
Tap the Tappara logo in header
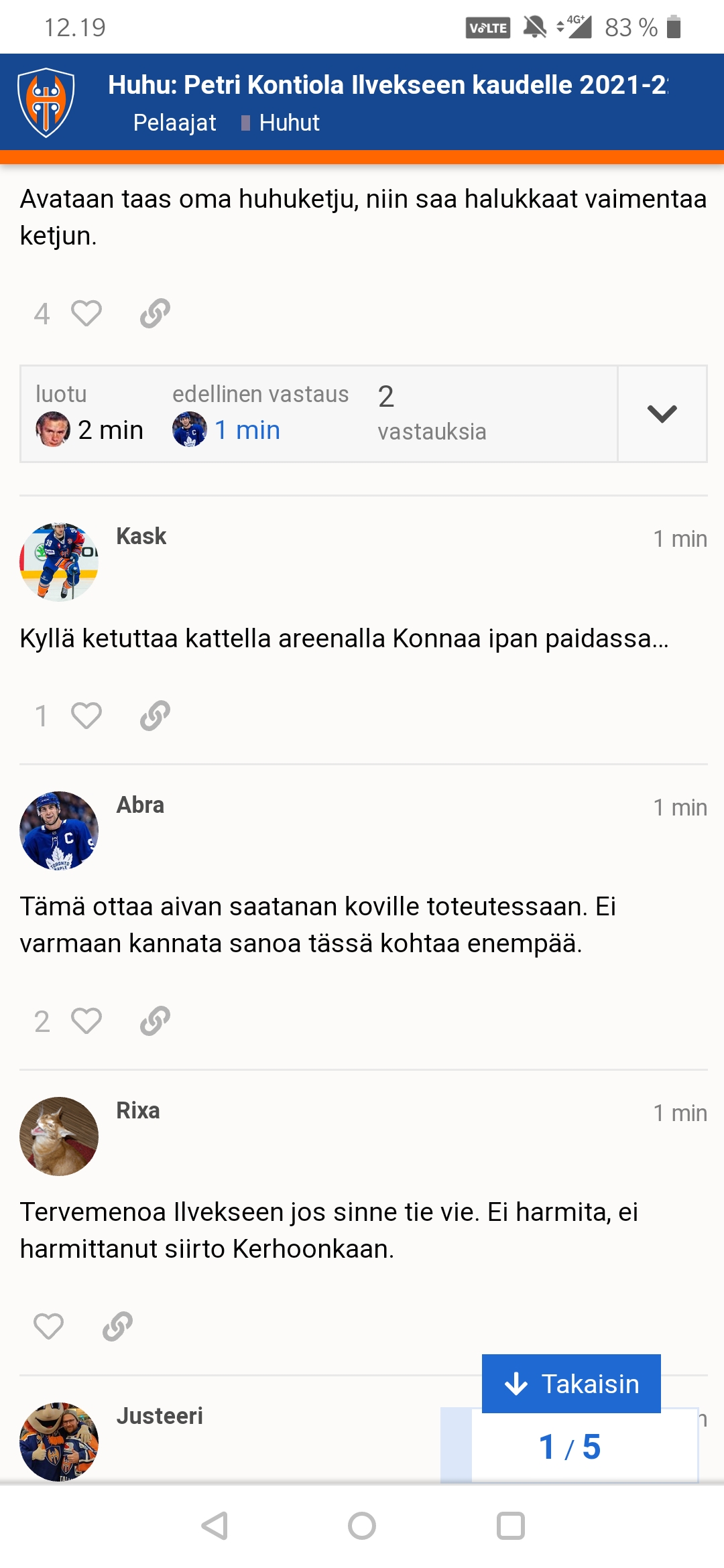(46, 103)
